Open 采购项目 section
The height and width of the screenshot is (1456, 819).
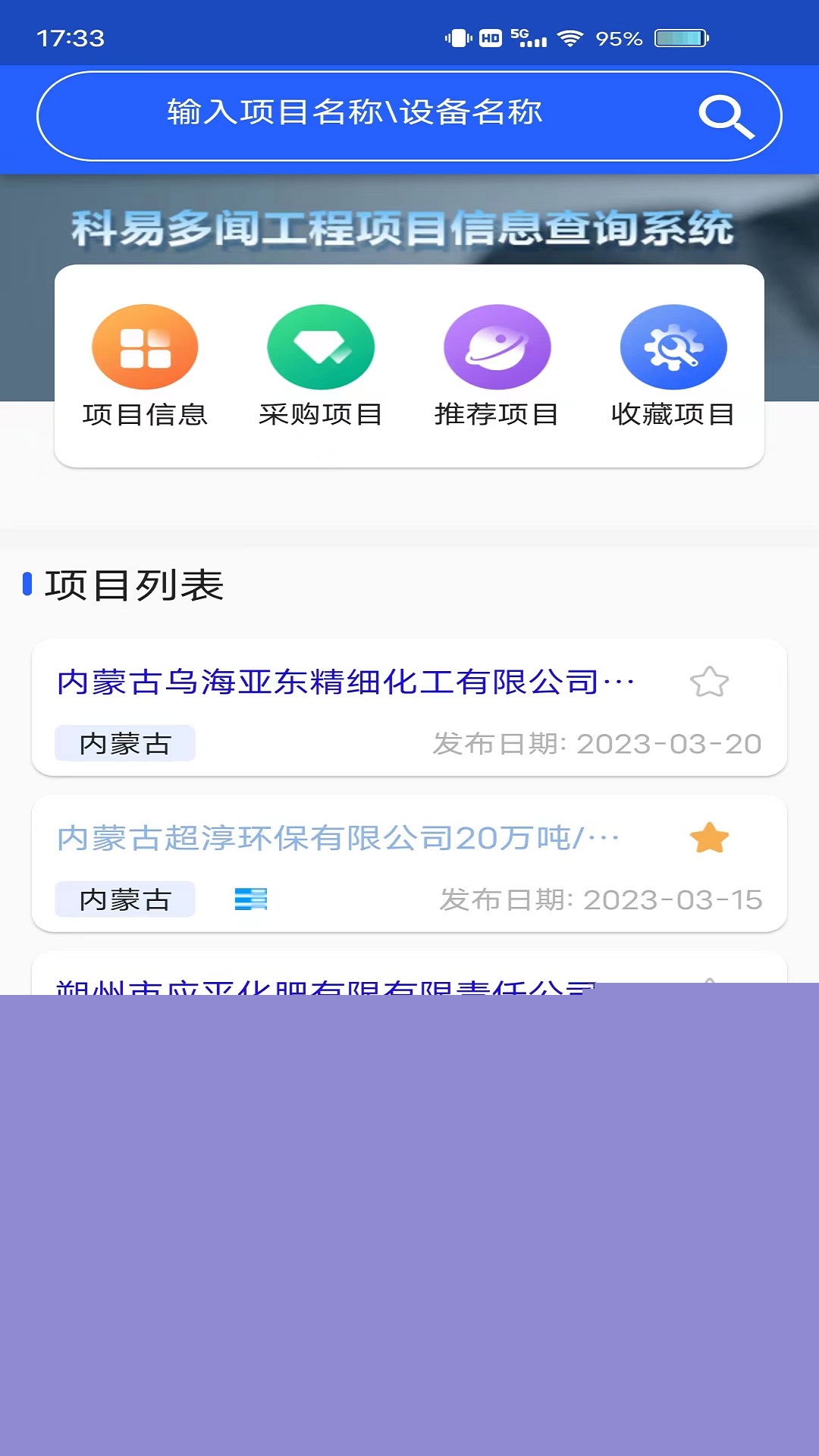[321, 367]
